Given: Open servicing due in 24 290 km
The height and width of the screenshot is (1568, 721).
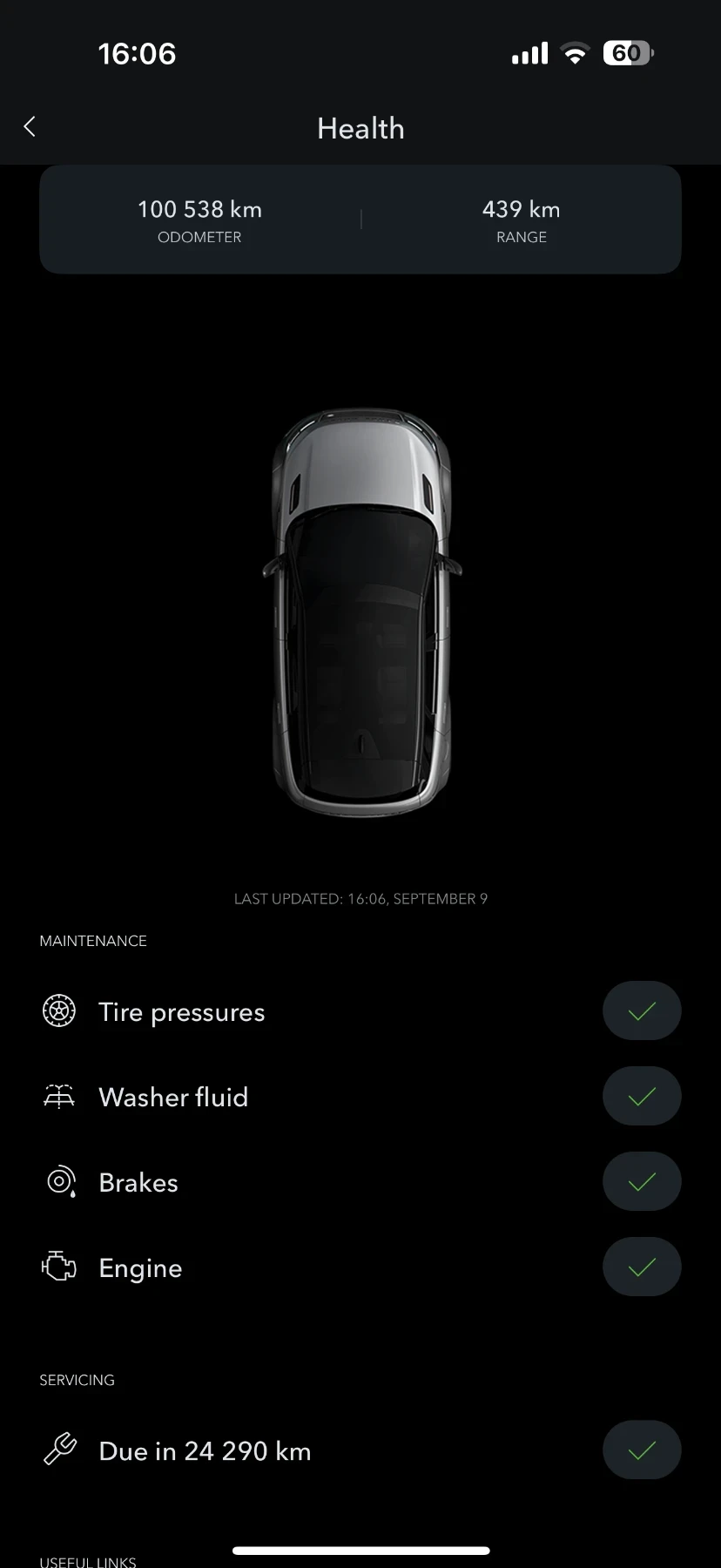Looking at the screenshot, I should coord(206,1450).
